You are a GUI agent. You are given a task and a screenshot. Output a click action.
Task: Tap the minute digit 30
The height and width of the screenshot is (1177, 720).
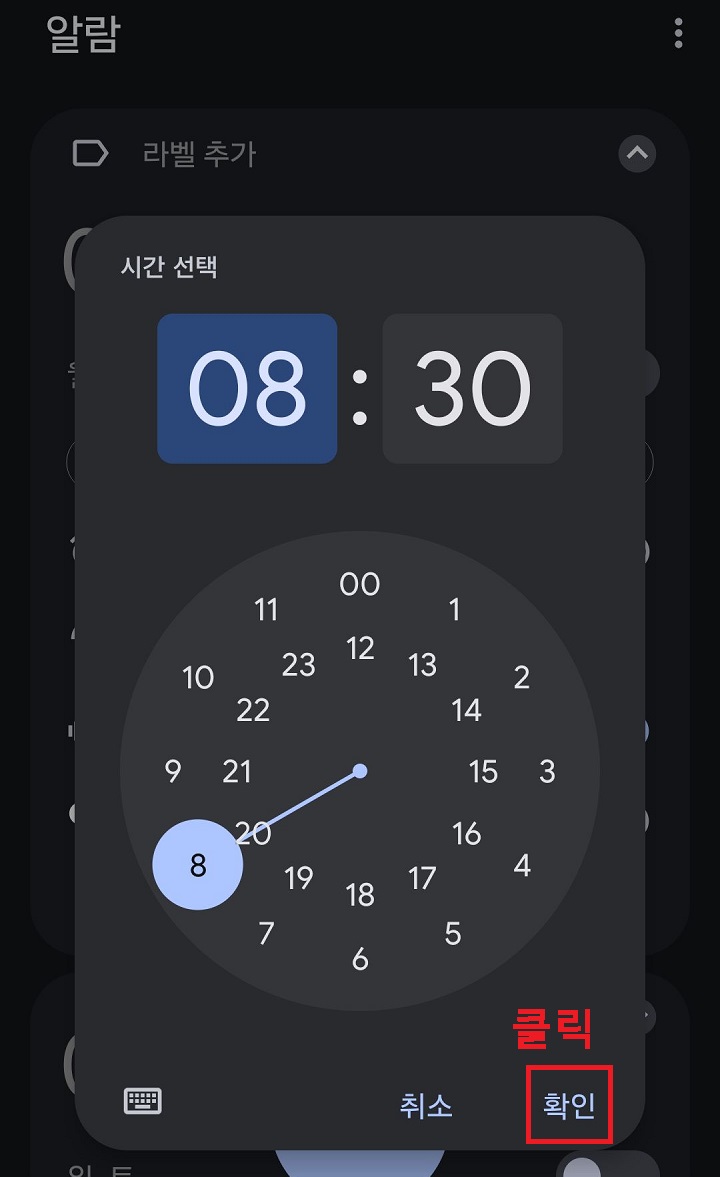point(472,388)
